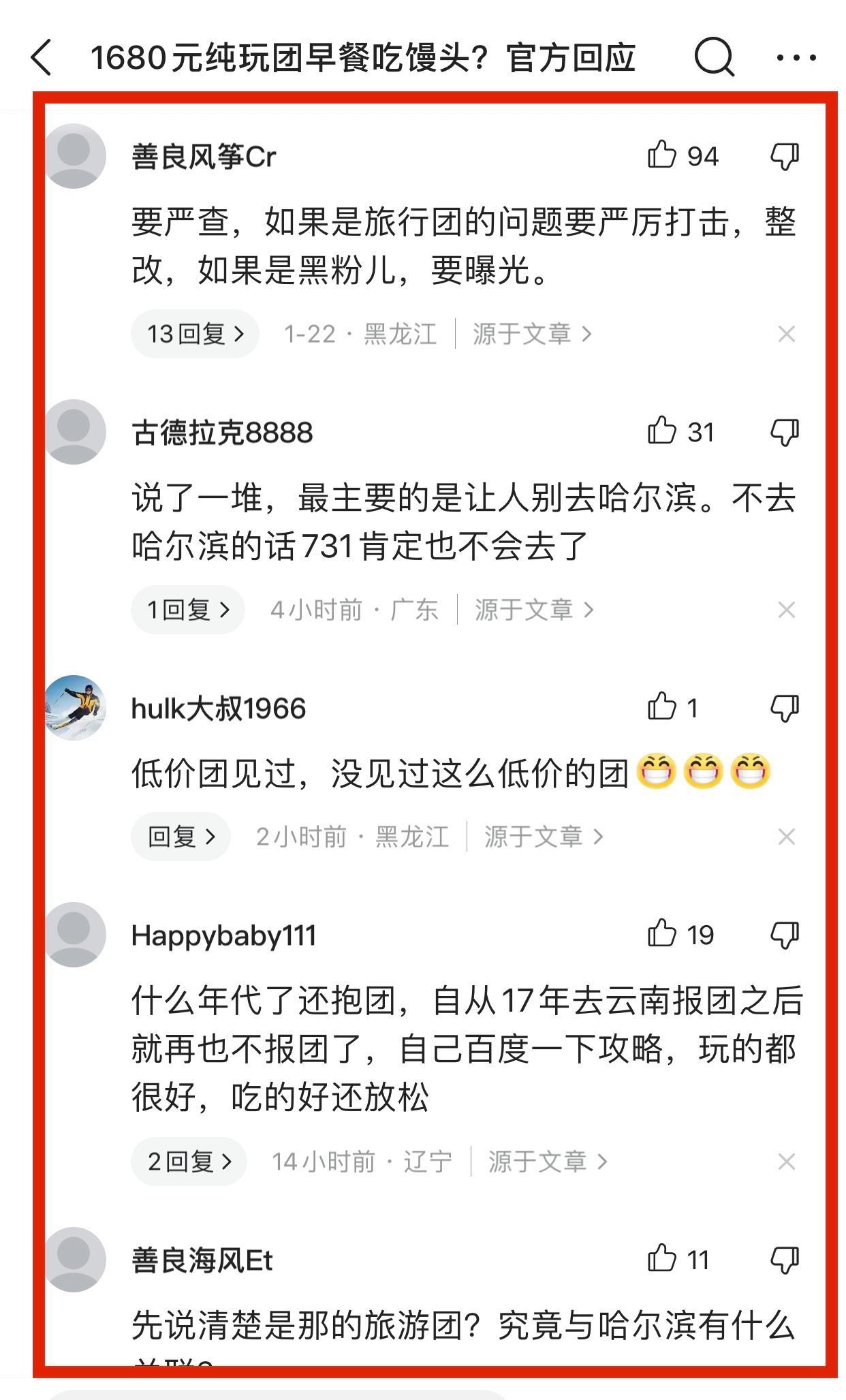Dismiss the comment from 善良风筝Cr

(x=786, y=334)
